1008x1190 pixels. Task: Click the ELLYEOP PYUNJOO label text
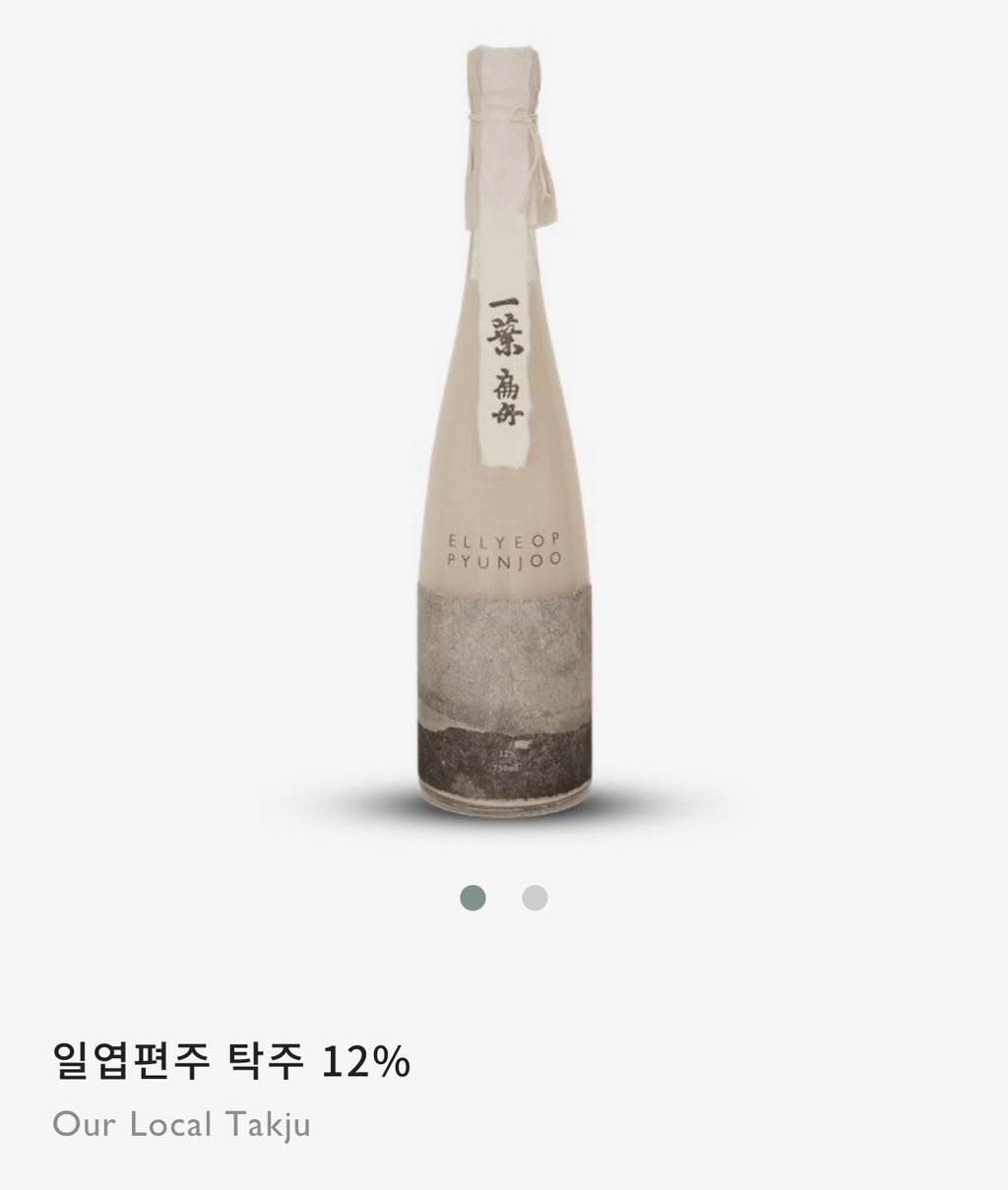tap(504, 547)
